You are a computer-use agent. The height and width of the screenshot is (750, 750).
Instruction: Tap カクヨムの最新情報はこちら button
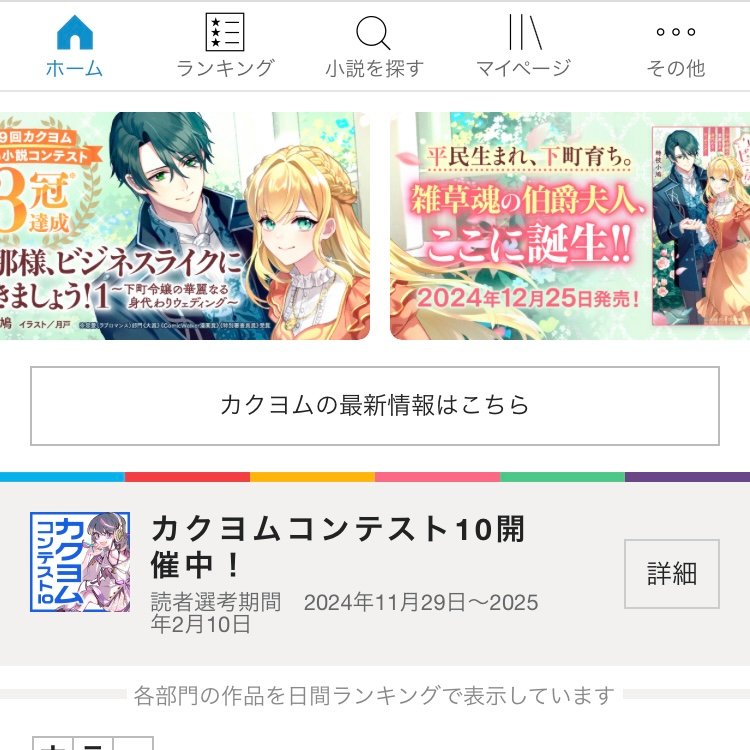point(375,406)
